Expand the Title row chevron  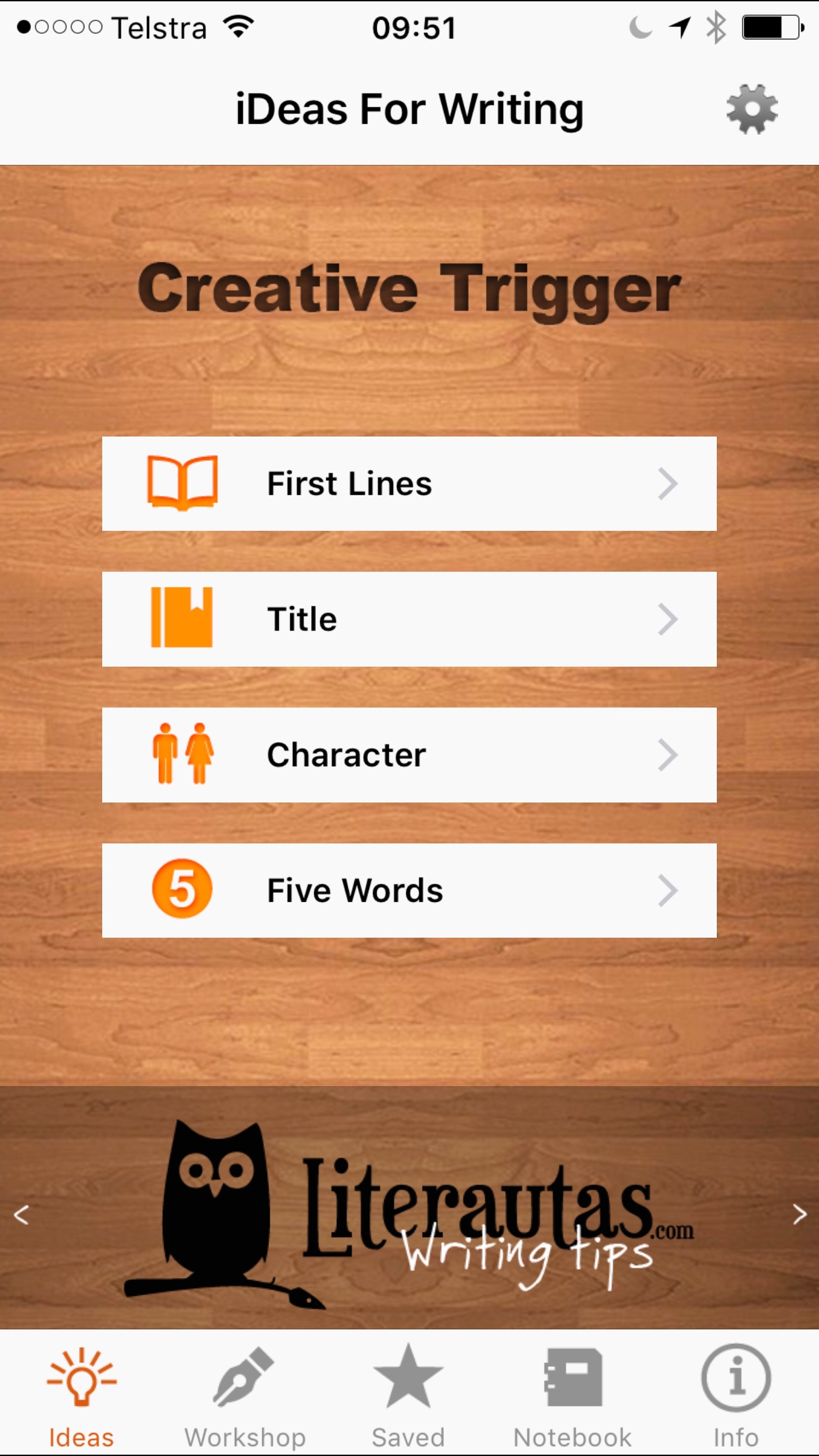[x=668, y=619]
